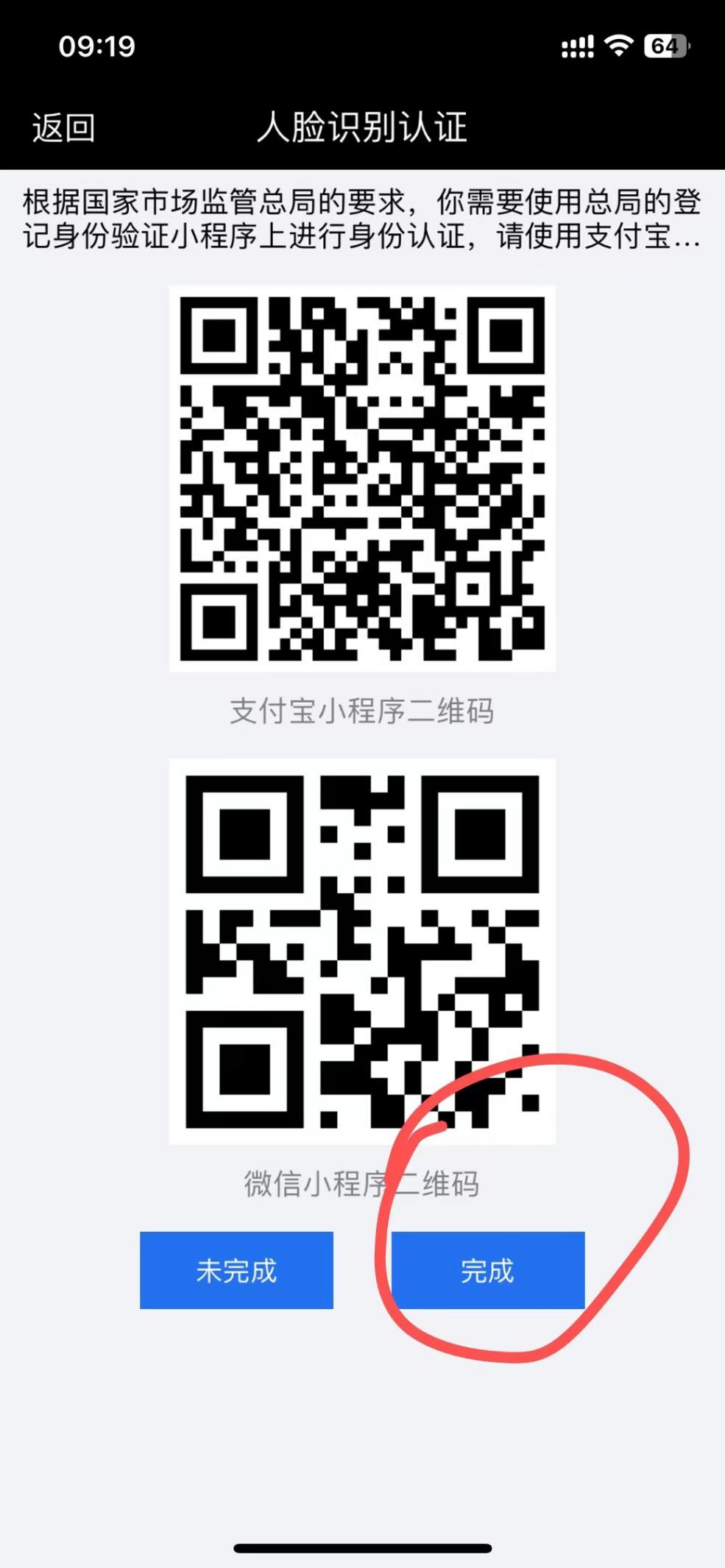725x1568 pixels.
Task: Tap the 未完成 button
Action: coord(236,1271)
